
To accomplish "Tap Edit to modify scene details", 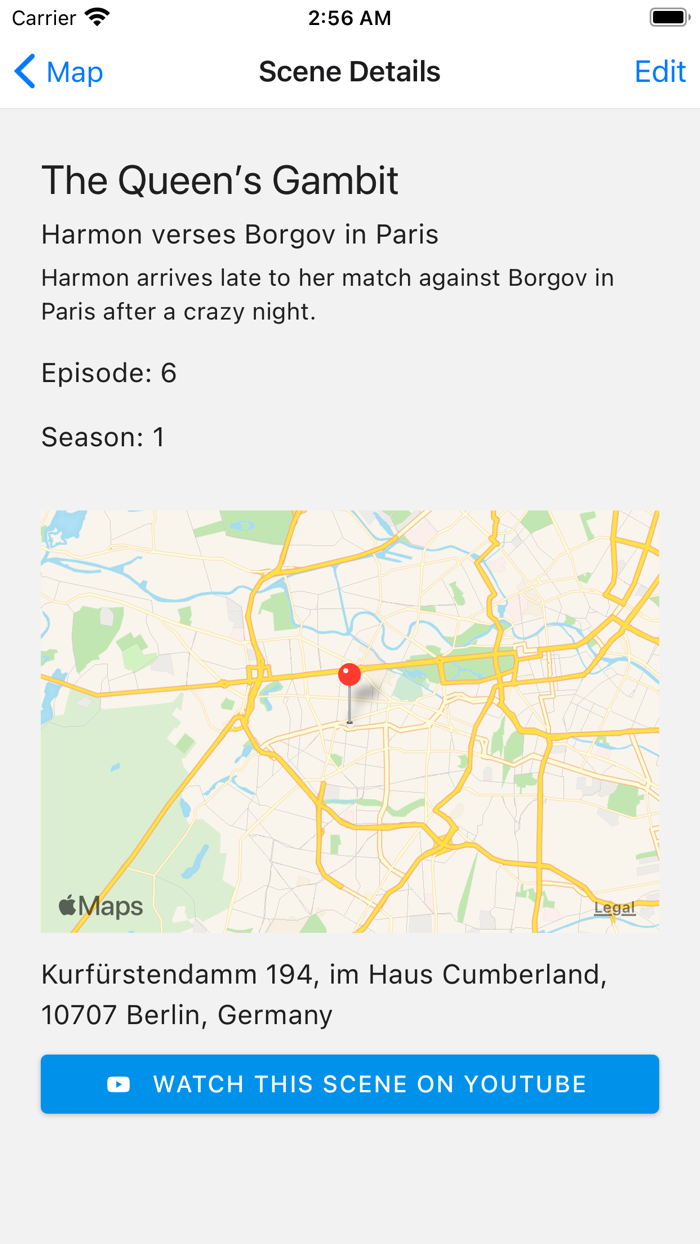I will coord(660,72).
